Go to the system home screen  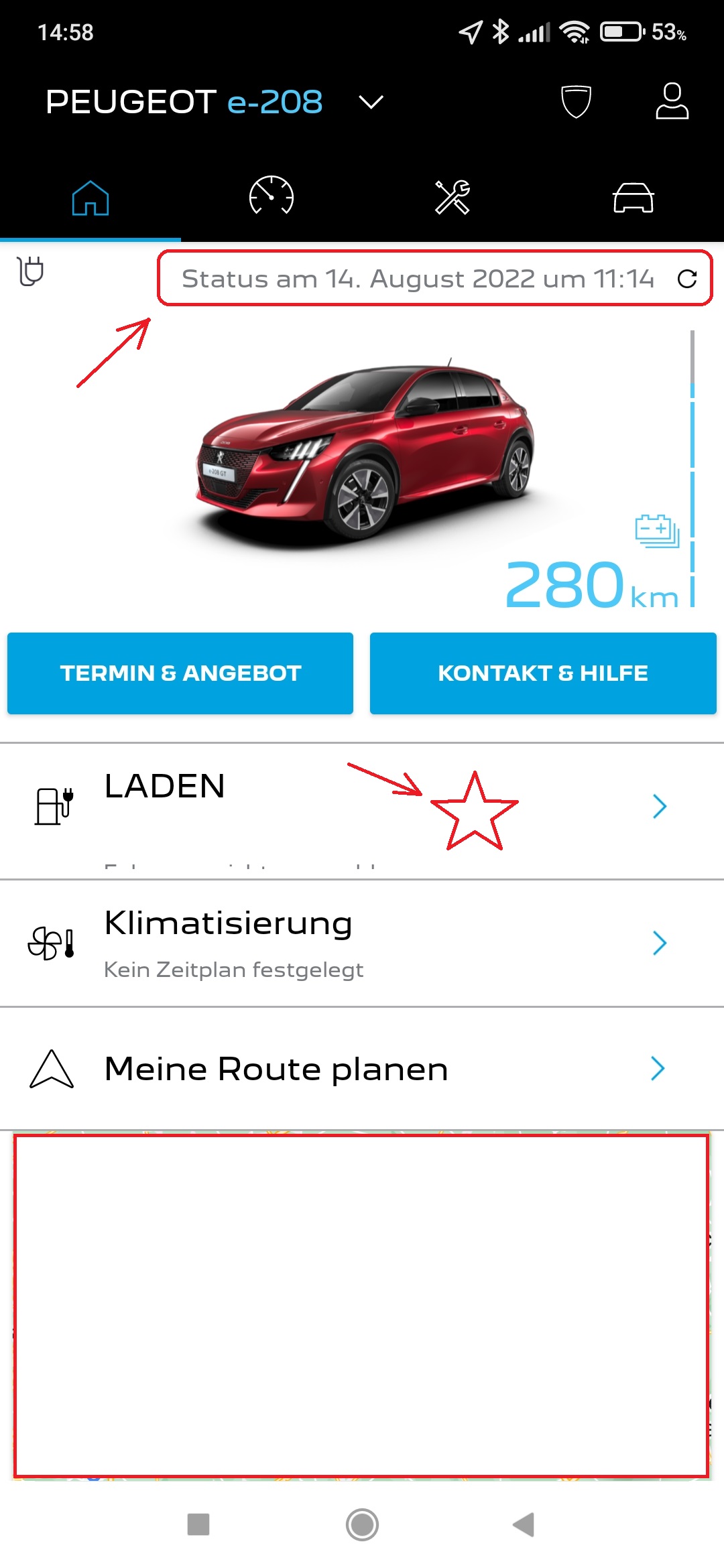pos(362,1524)
